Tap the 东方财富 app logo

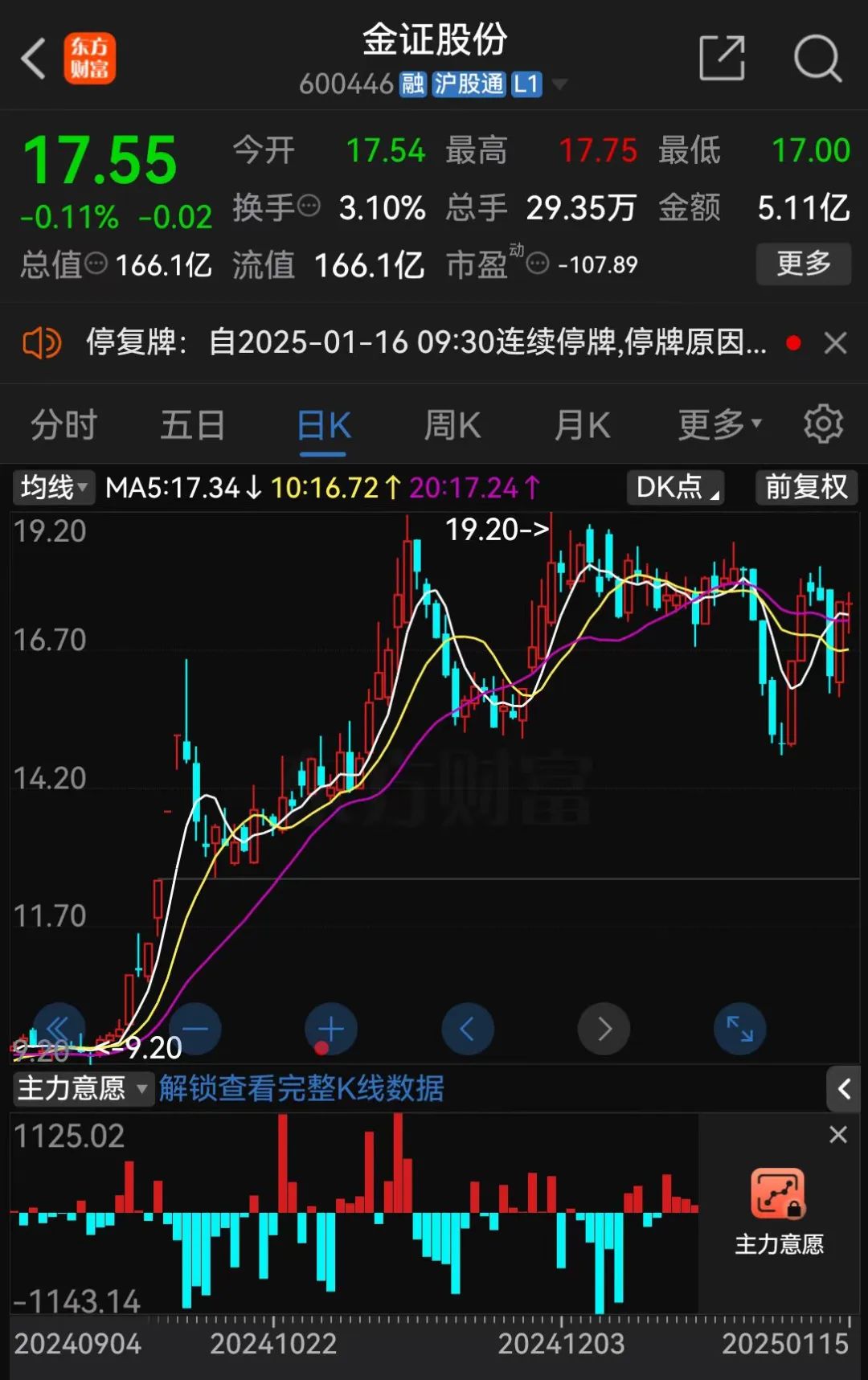click(91, 59)
